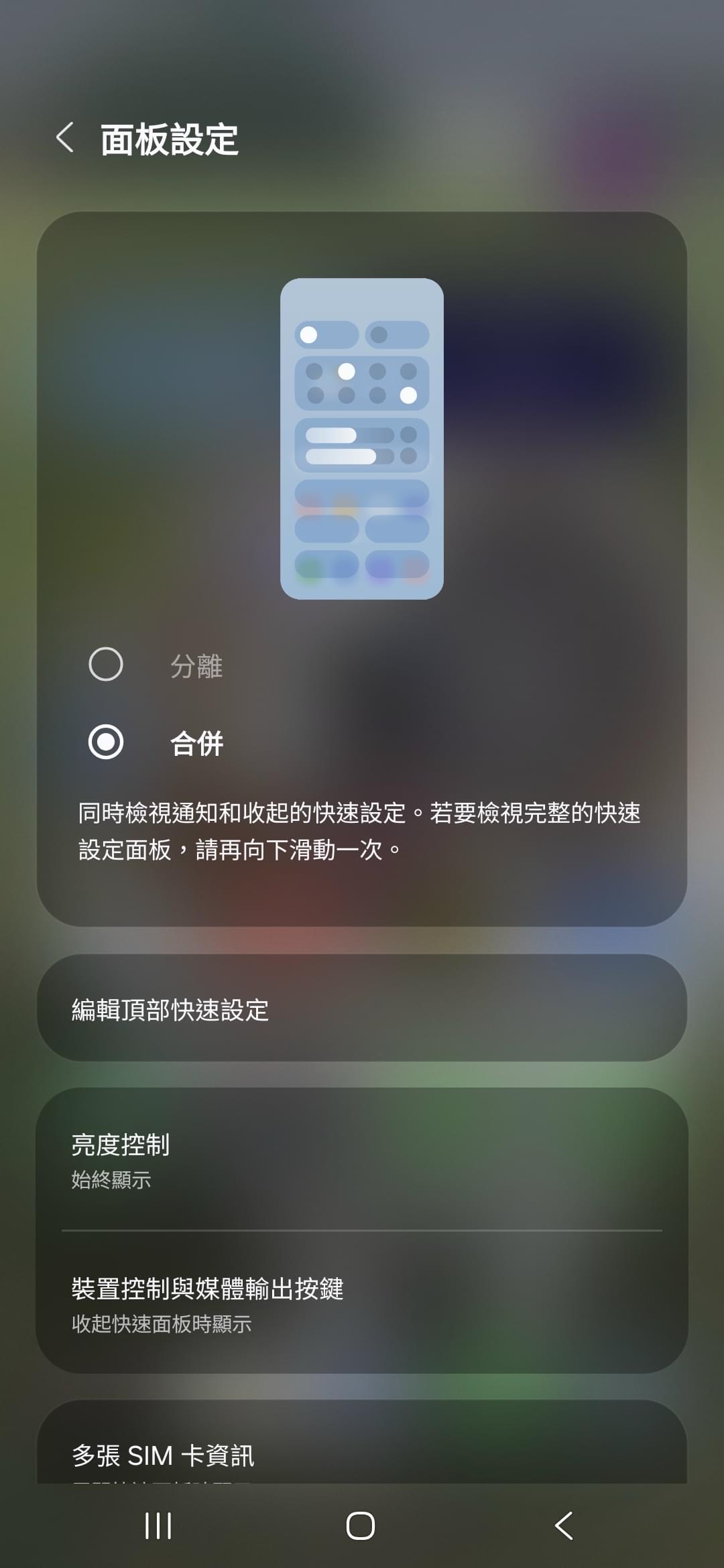Select the 分離 panel layout option
The image size is (724, 1568).
pos(156,665)
